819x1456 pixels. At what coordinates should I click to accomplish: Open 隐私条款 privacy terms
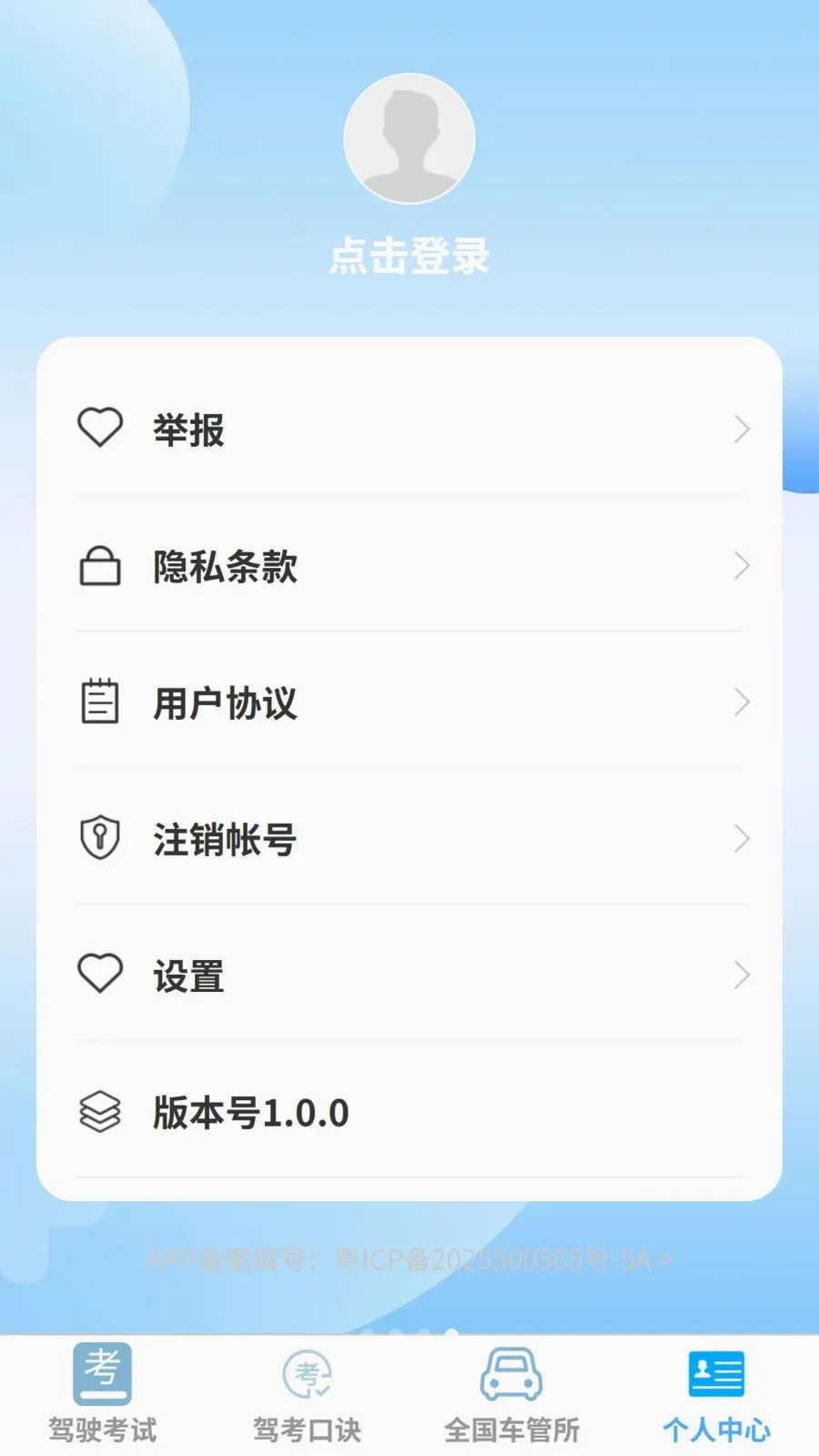[x=409, y=565]
